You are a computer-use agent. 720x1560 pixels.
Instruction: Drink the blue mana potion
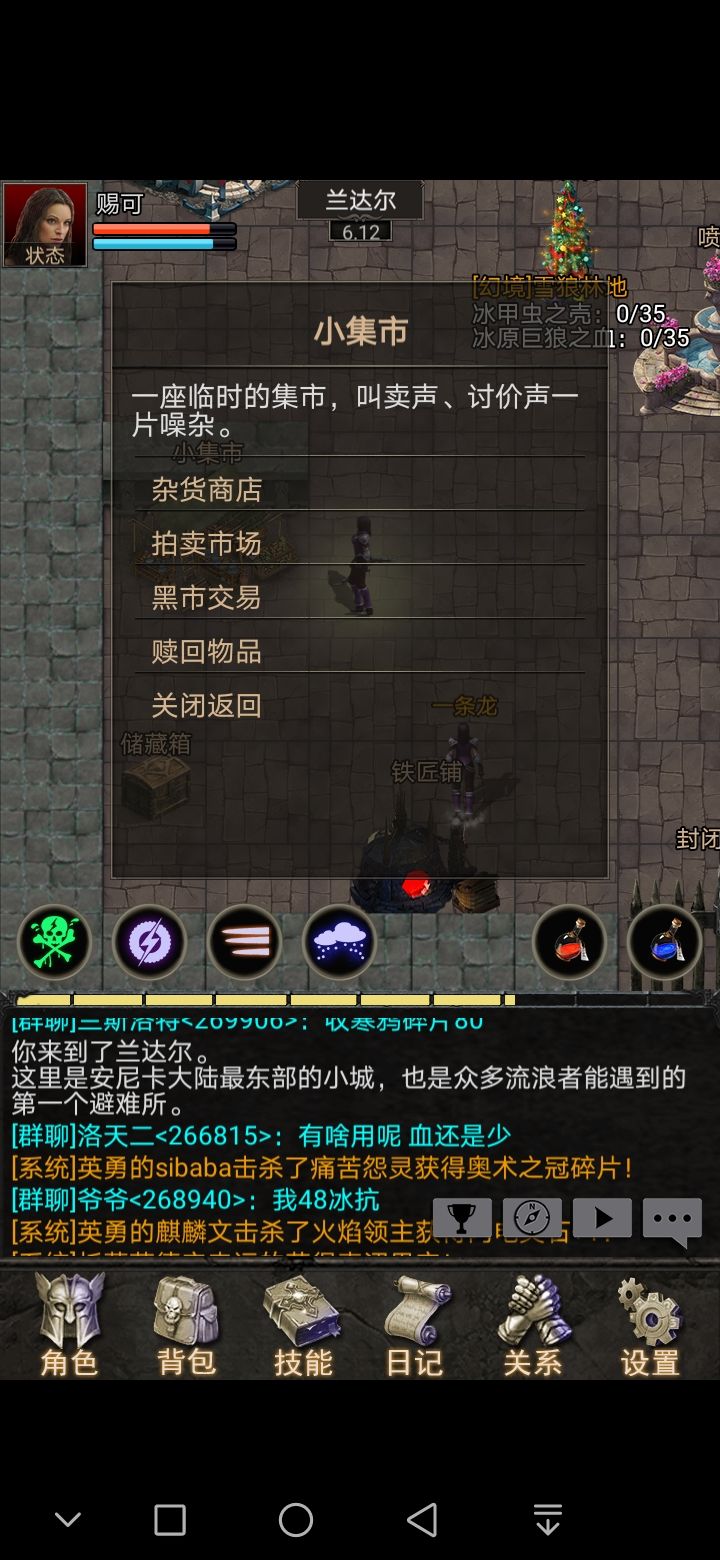pyautogui.click(x=665, y=941)
